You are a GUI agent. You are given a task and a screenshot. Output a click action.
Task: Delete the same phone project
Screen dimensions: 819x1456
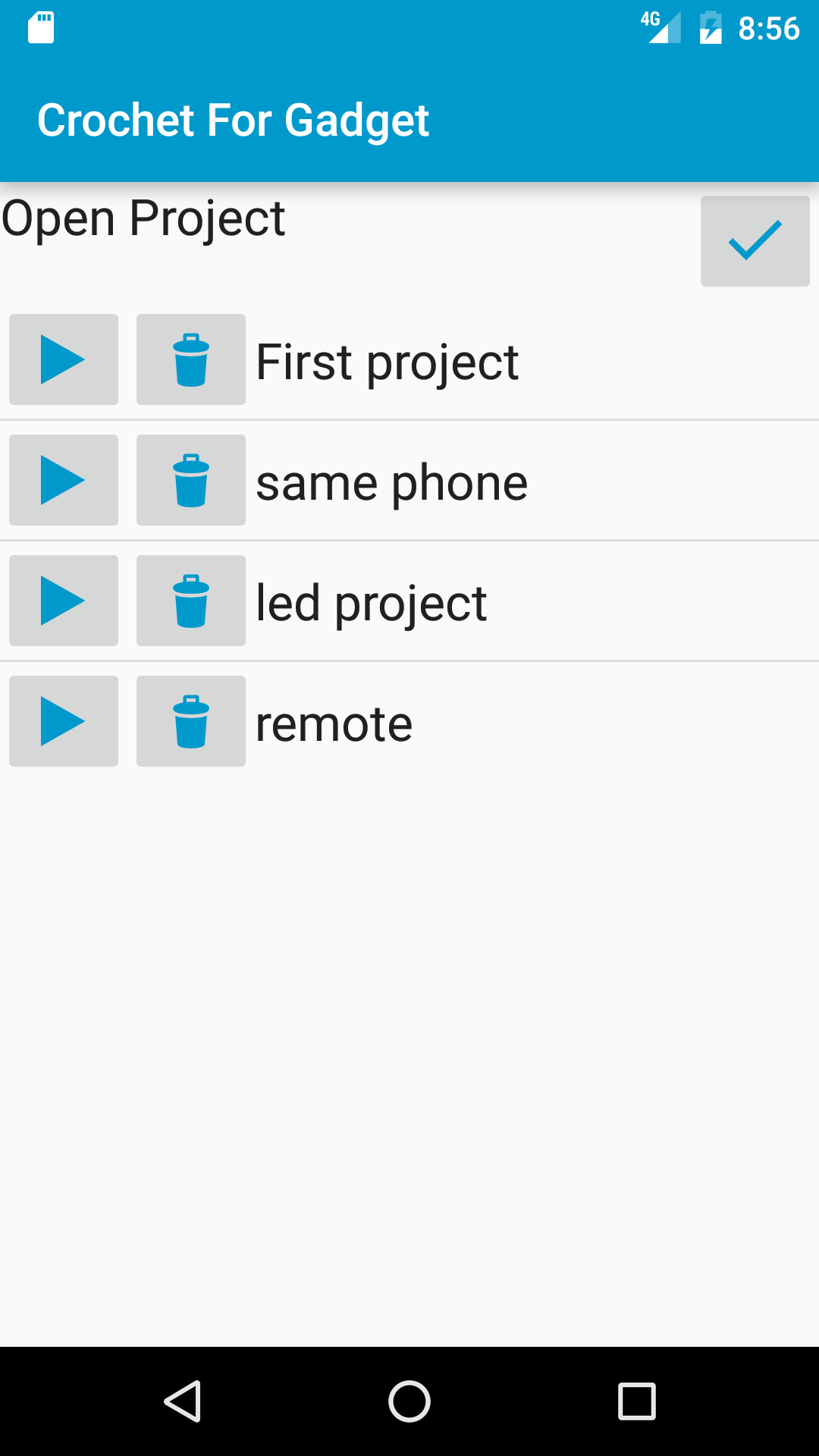pyautogui.click(x=190, y=479)
